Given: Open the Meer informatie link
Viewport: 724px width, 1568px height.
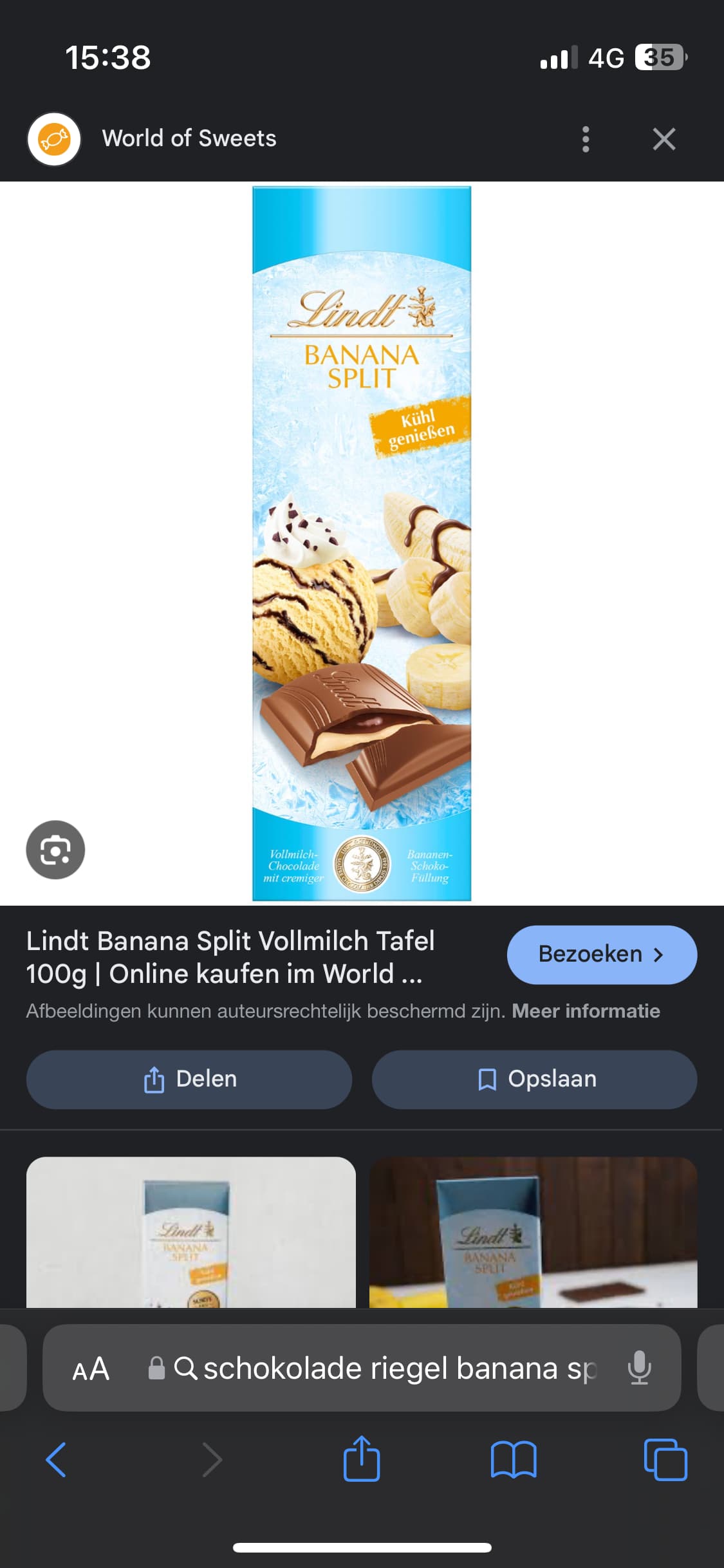Looking at the screenshot, I should (x=586, y=1011).
